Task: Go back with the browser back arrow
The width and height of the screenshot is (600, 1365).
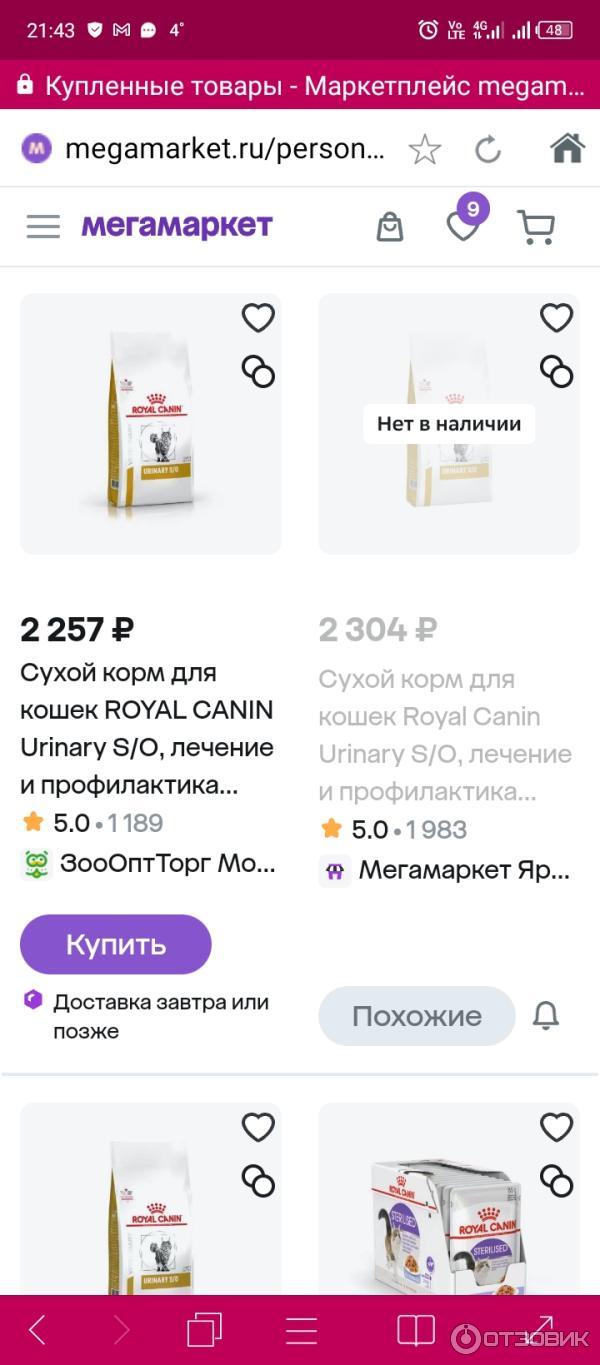Action: pos(37,1330)
